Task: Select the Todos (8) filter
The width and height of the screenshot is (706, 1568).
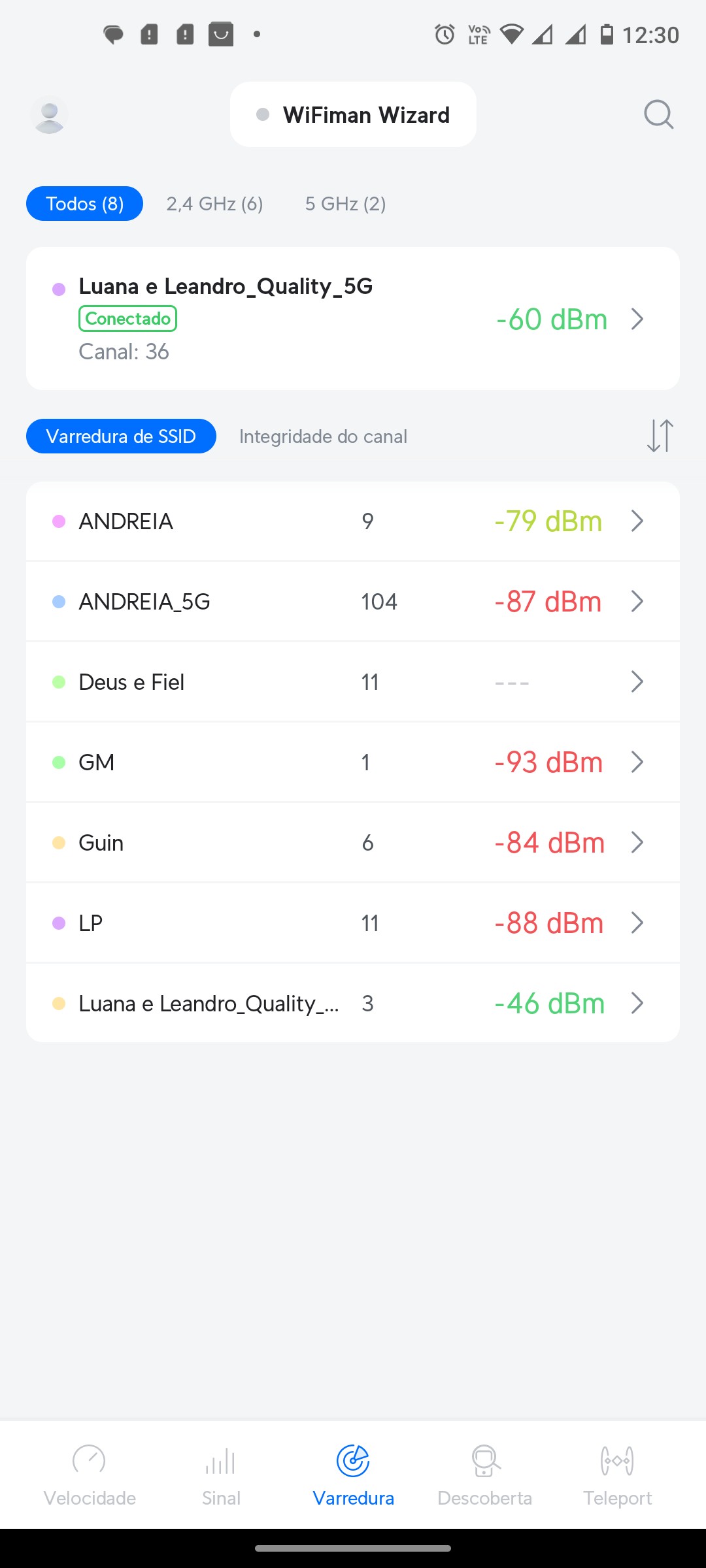Action: 85,204
